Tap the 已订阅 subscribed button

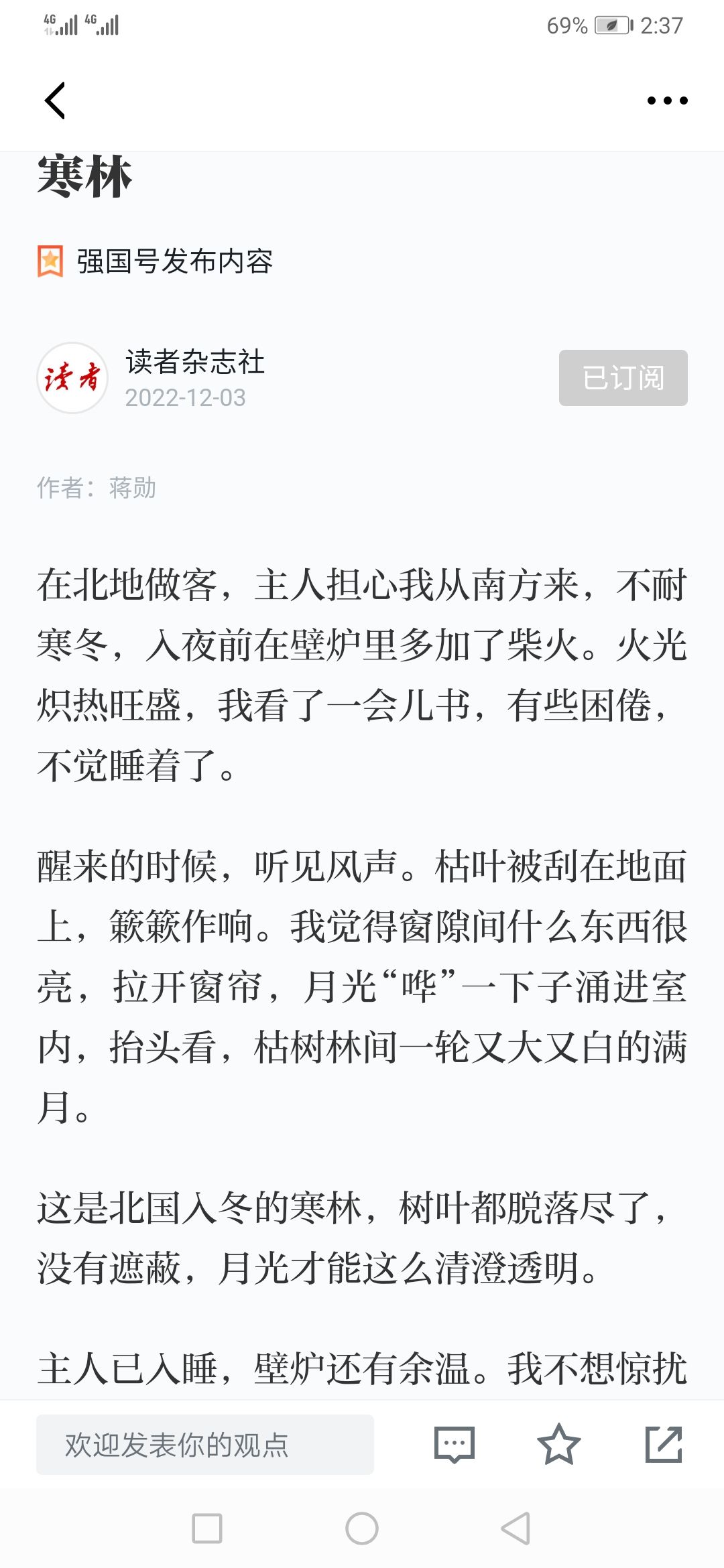tap(623, 378)
